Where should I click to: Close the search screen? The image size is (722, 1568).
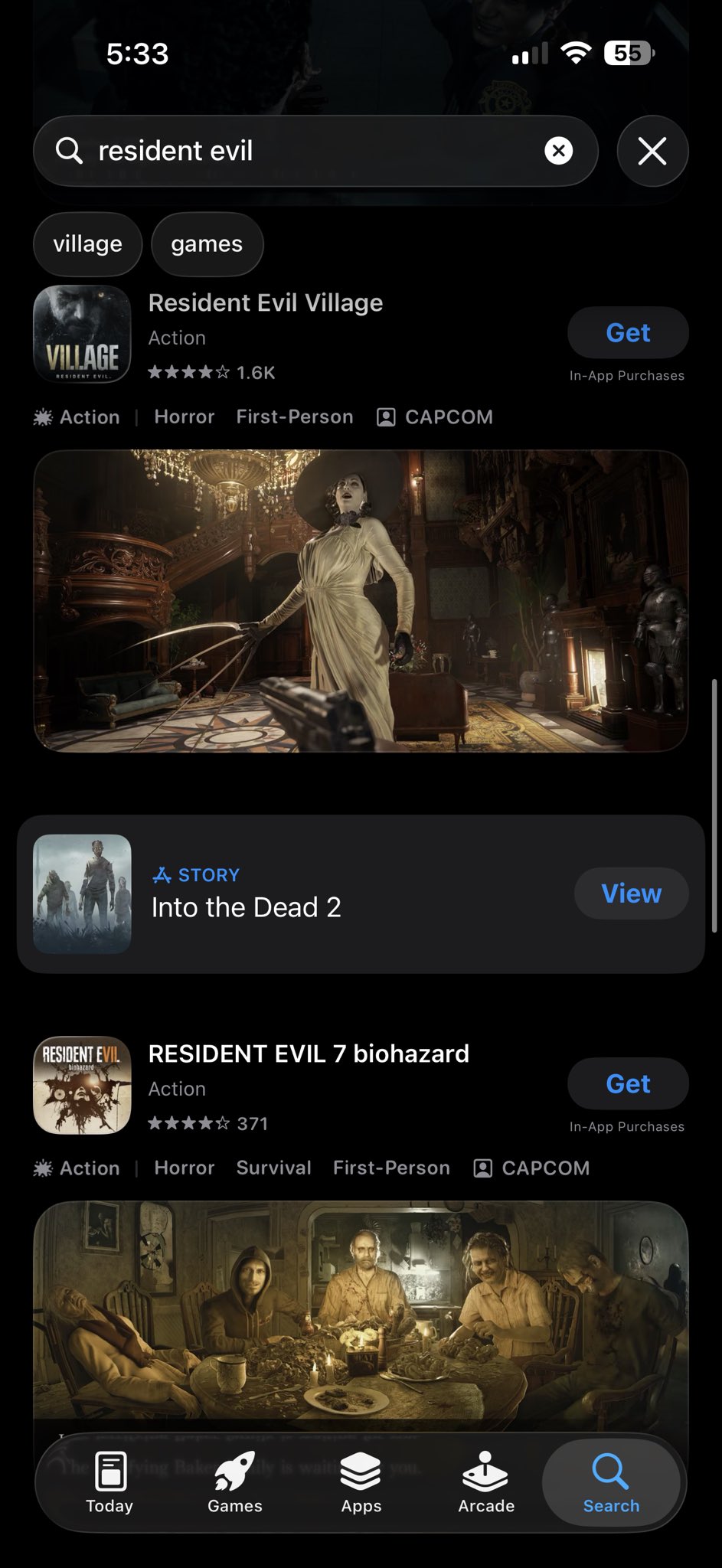[652, 151]
